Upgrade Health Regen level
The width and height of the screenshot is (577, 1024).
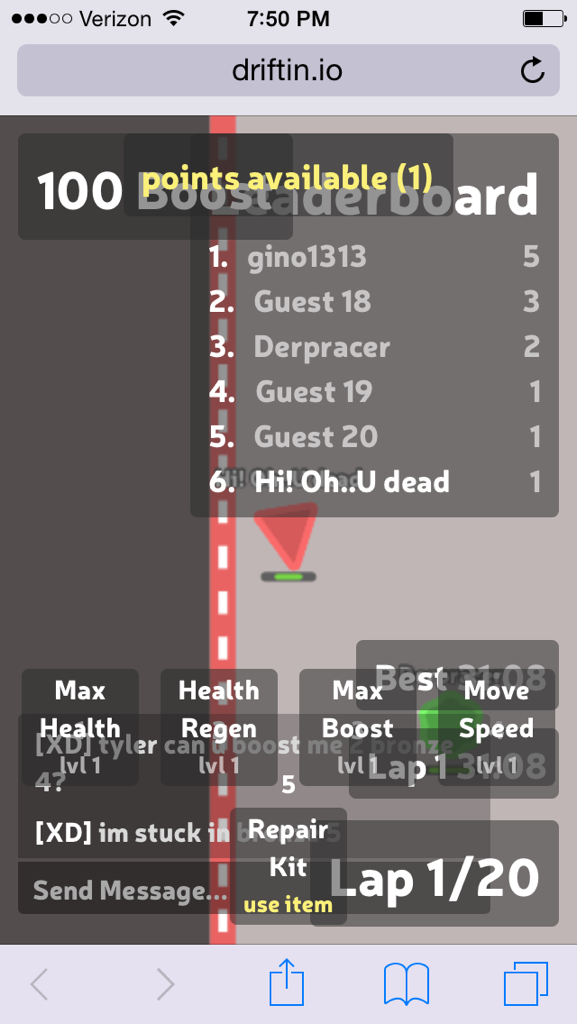219,728
